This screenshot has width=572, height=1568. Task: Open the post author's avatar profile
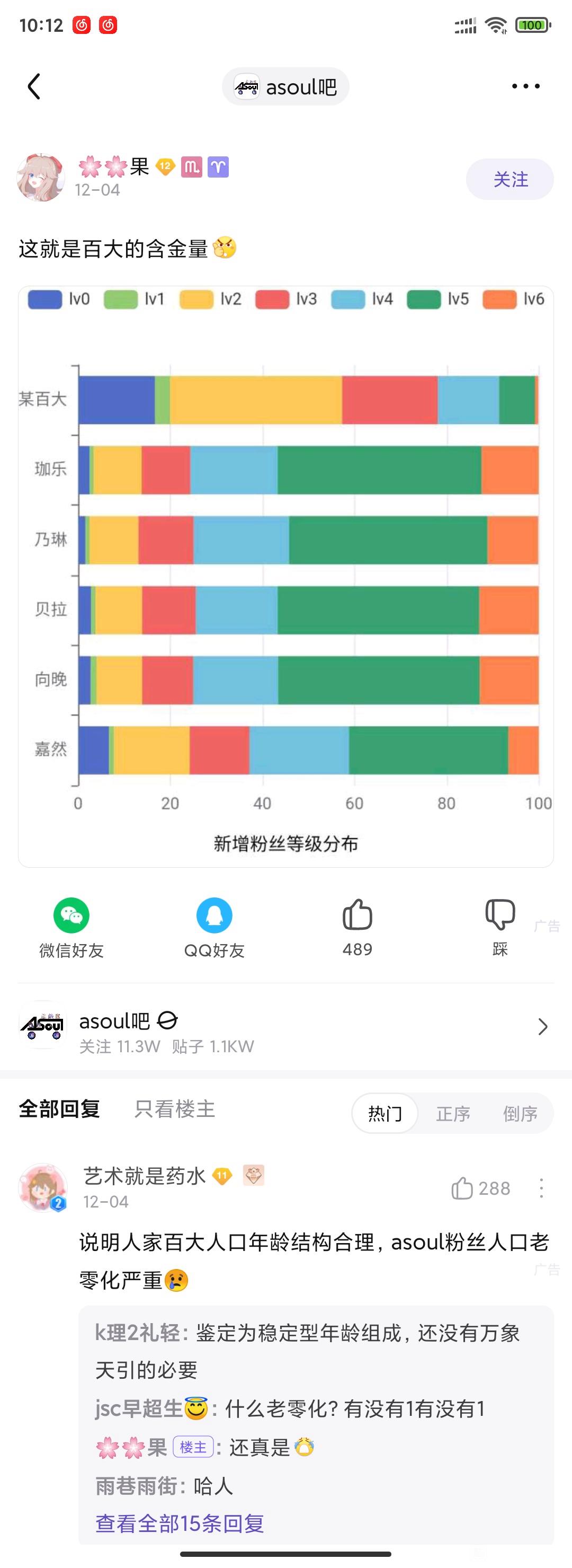[41, 177]
